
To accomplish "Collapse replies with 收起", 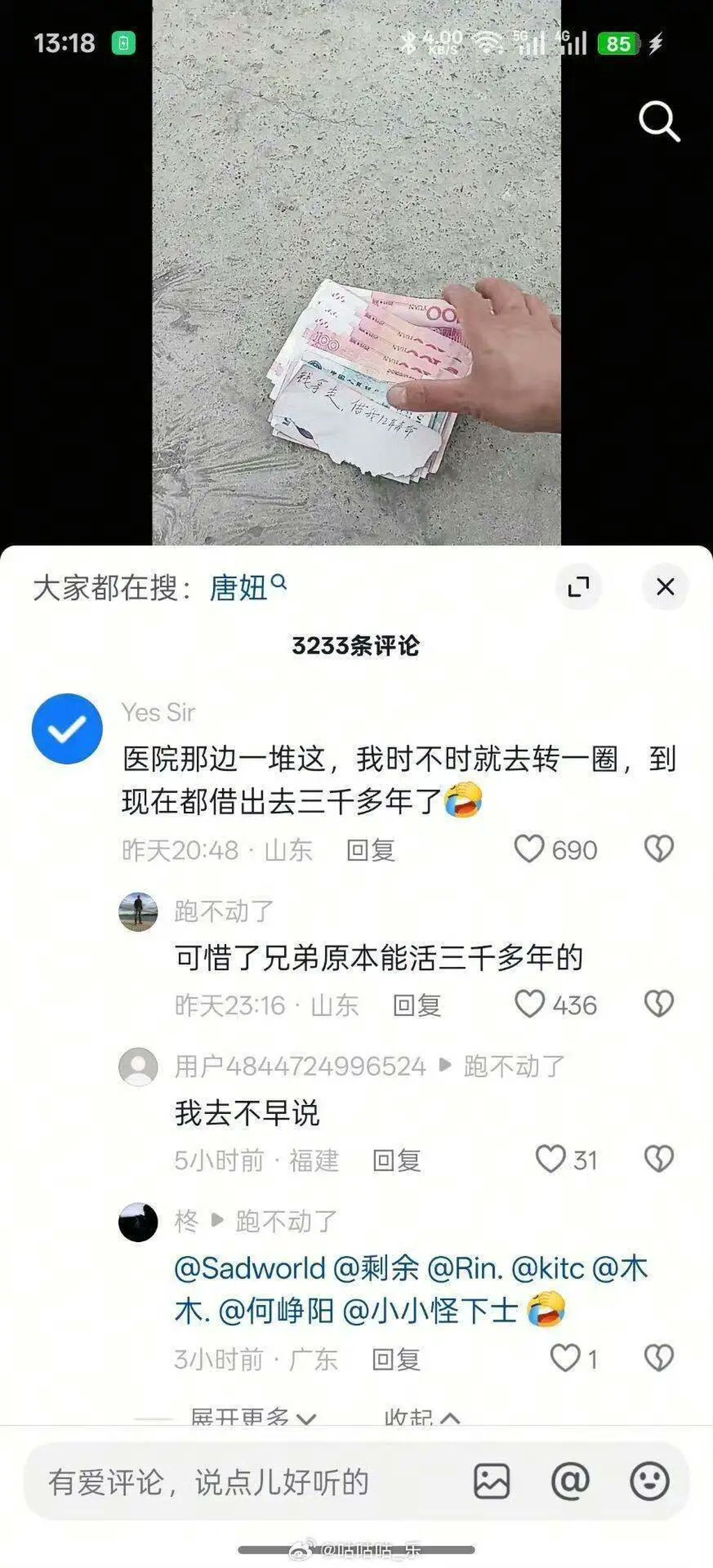I will pos(421,1417).
